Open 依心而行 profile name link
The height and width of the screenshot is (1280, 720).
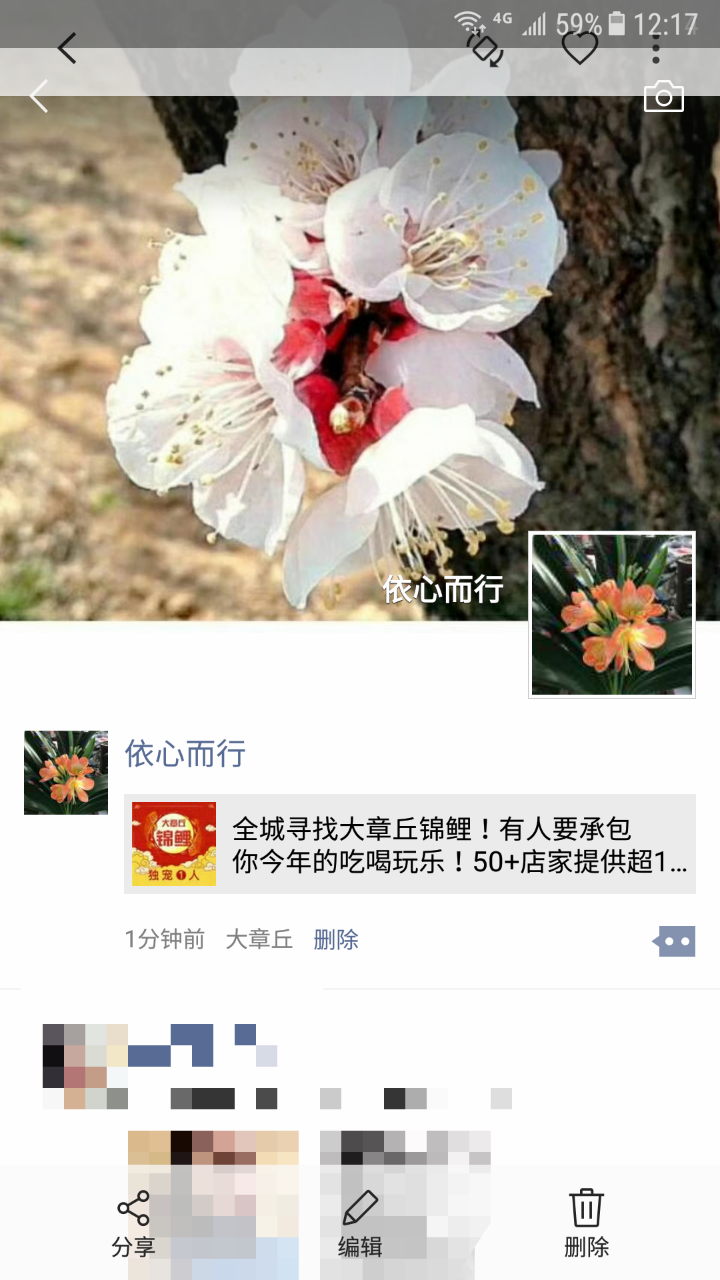185,753
